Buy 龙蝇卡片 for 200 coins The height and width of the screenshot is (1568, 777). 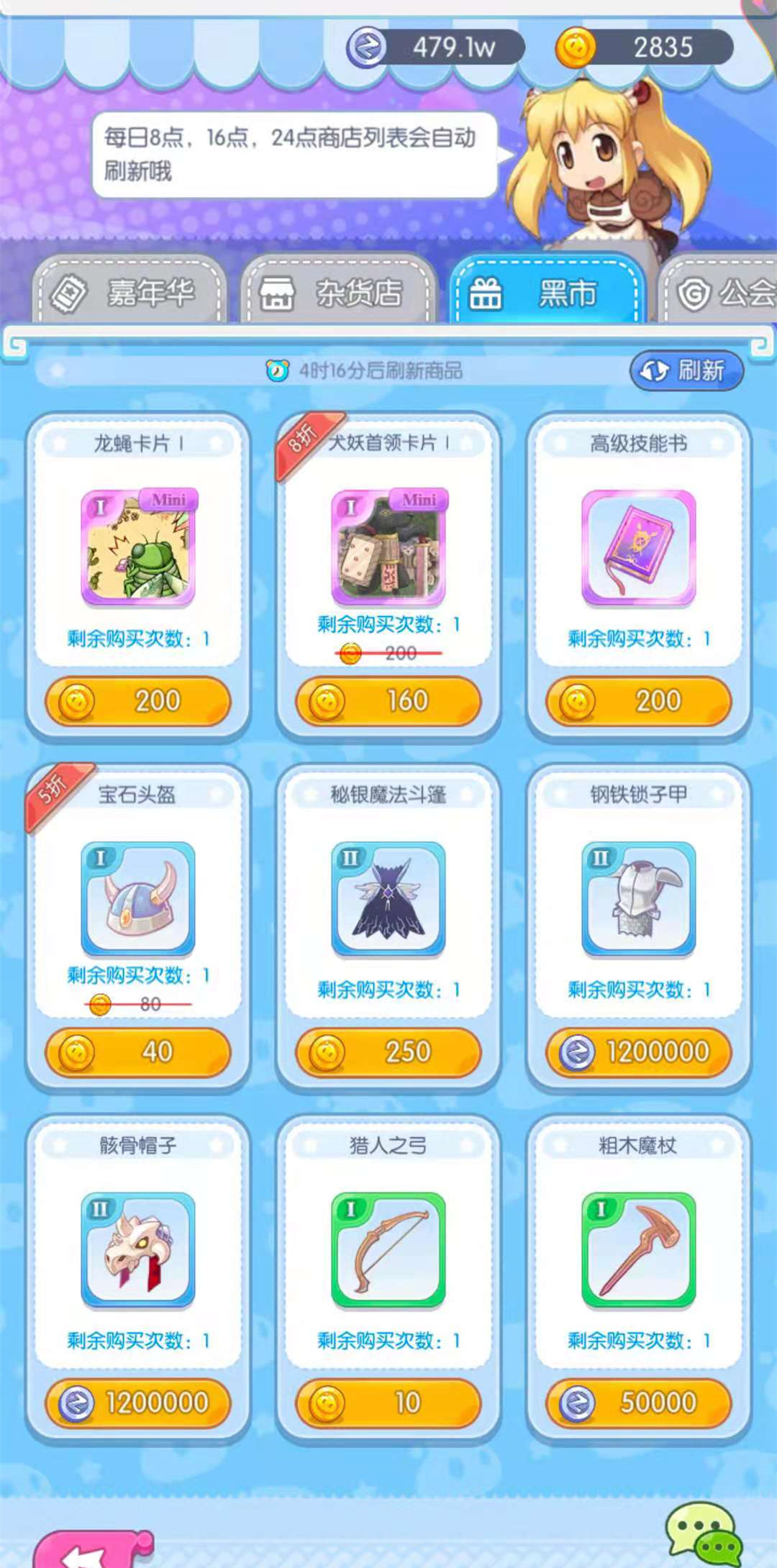138,701
